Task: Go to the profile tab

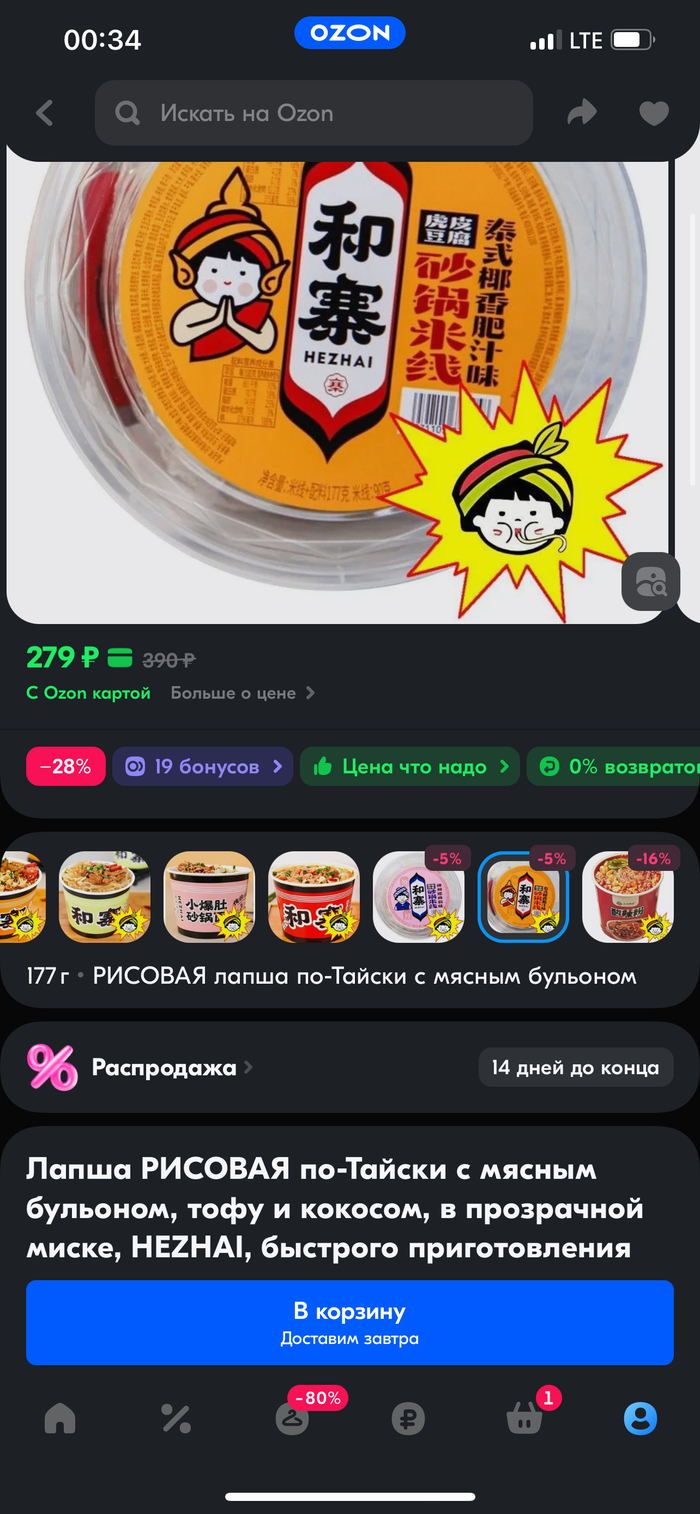Action: tap(640, 1418)
